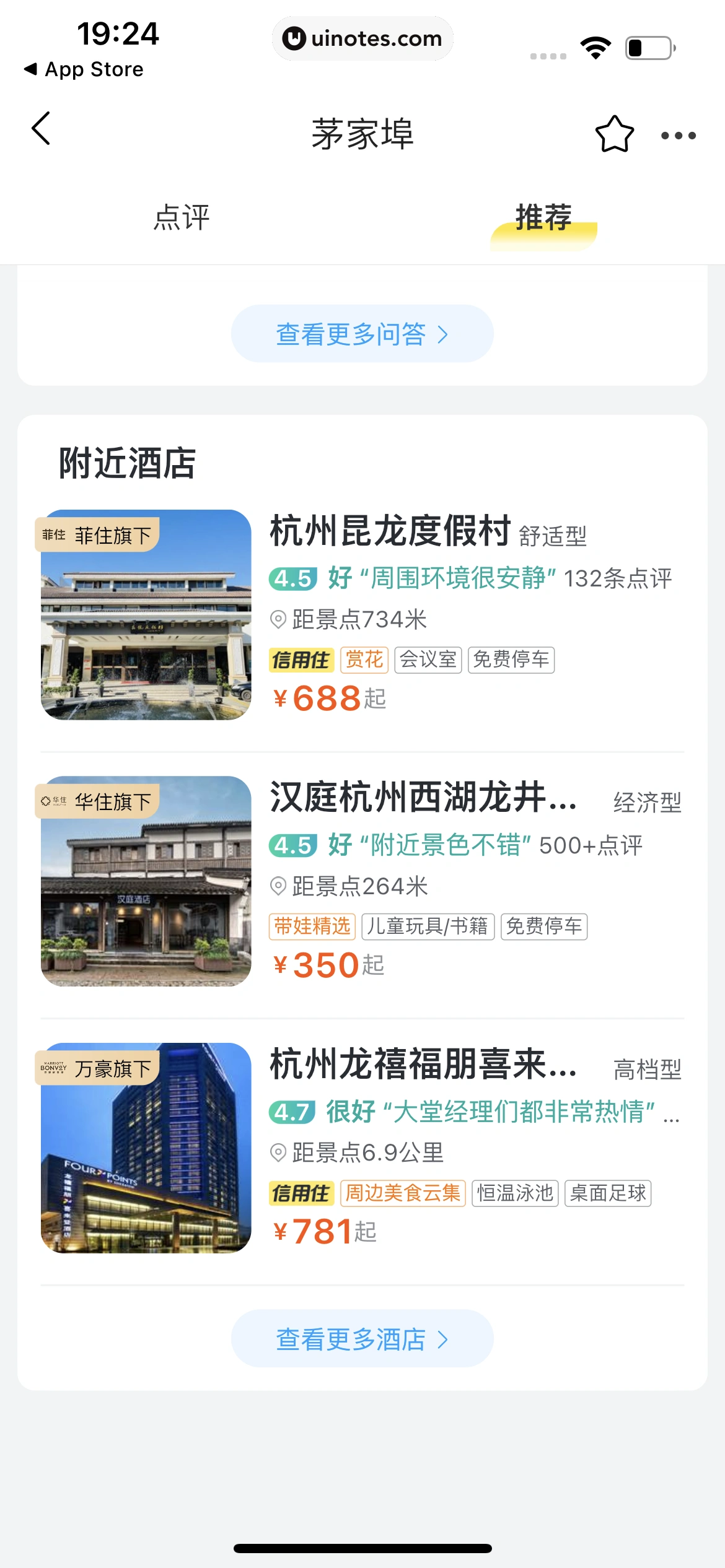The width and height of the screenshot is (725, 1568).
Task: View more Q&A via 查看更多问答
Action: [x=362, y=334]
